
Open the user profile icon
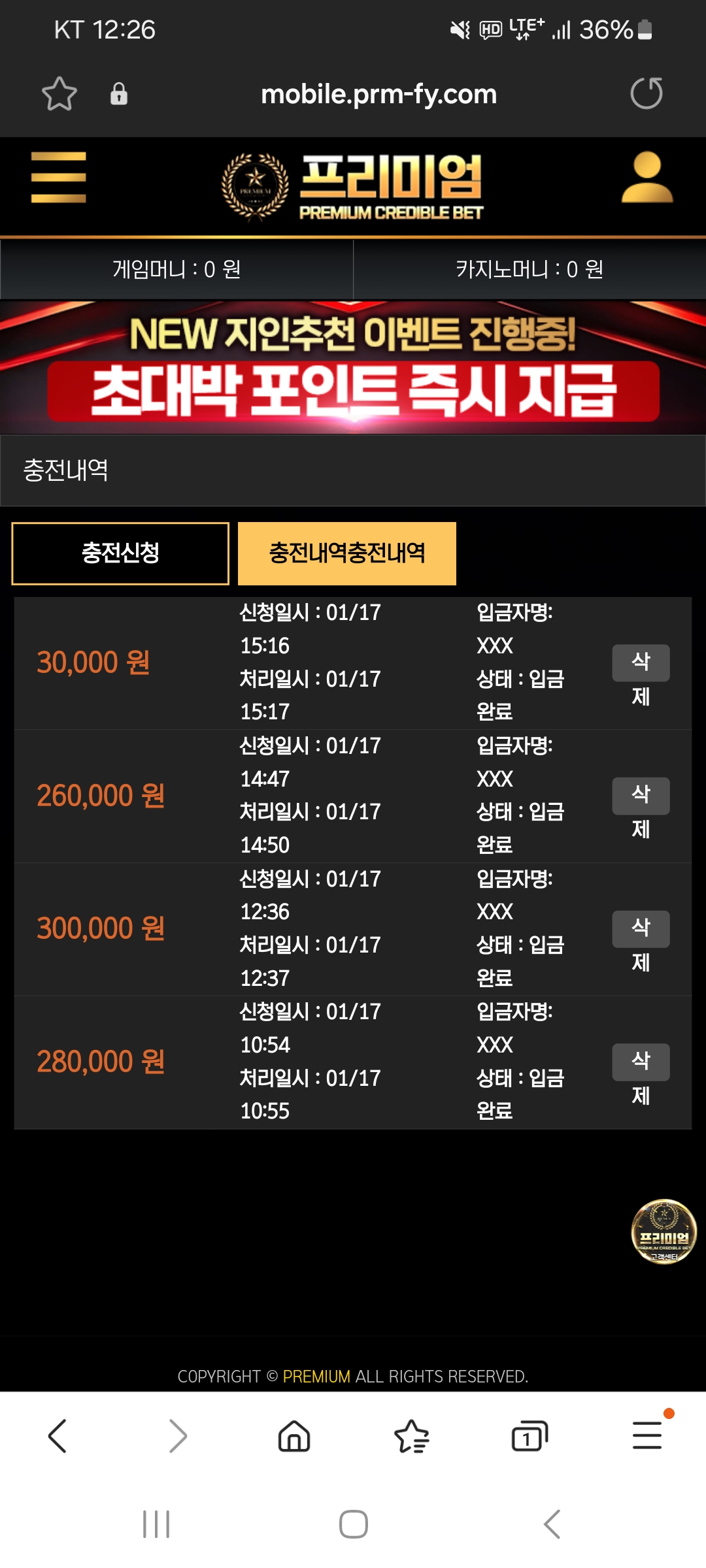(647, 177)
